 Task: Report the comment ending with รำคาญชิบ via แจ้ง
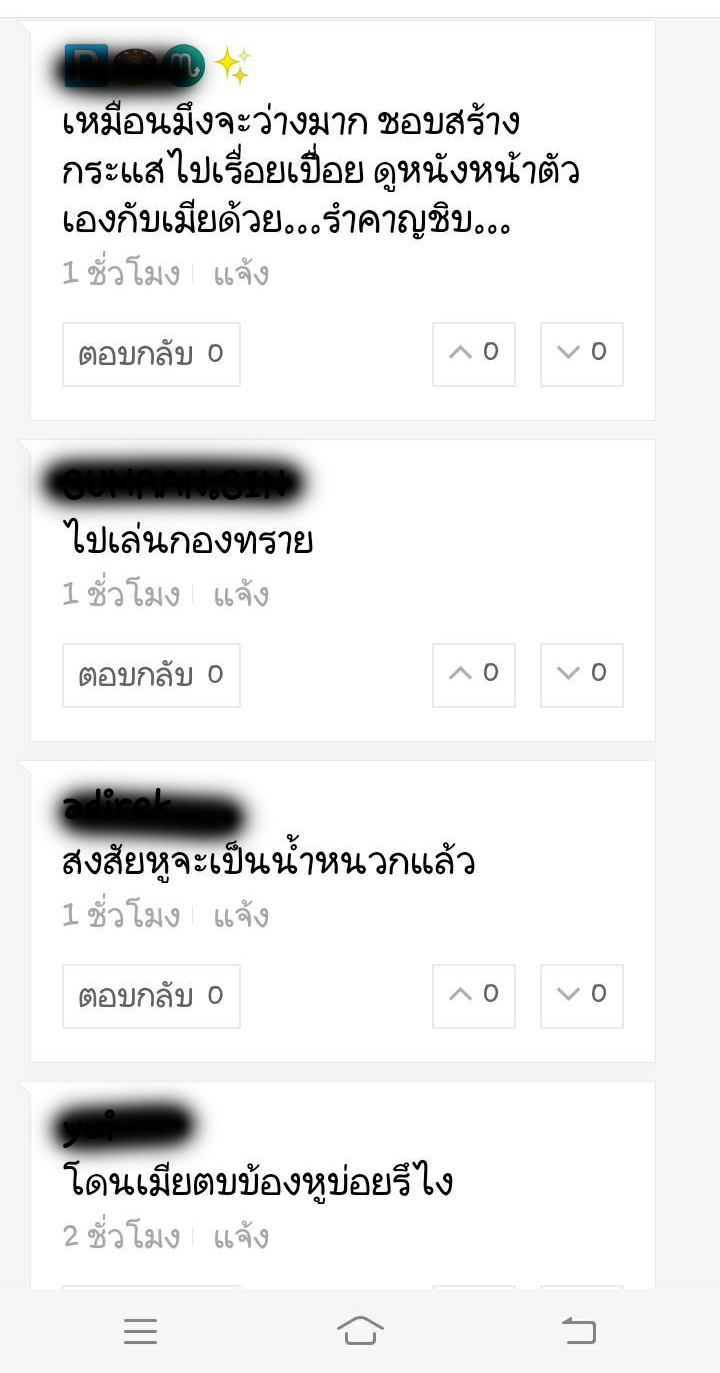241,274
